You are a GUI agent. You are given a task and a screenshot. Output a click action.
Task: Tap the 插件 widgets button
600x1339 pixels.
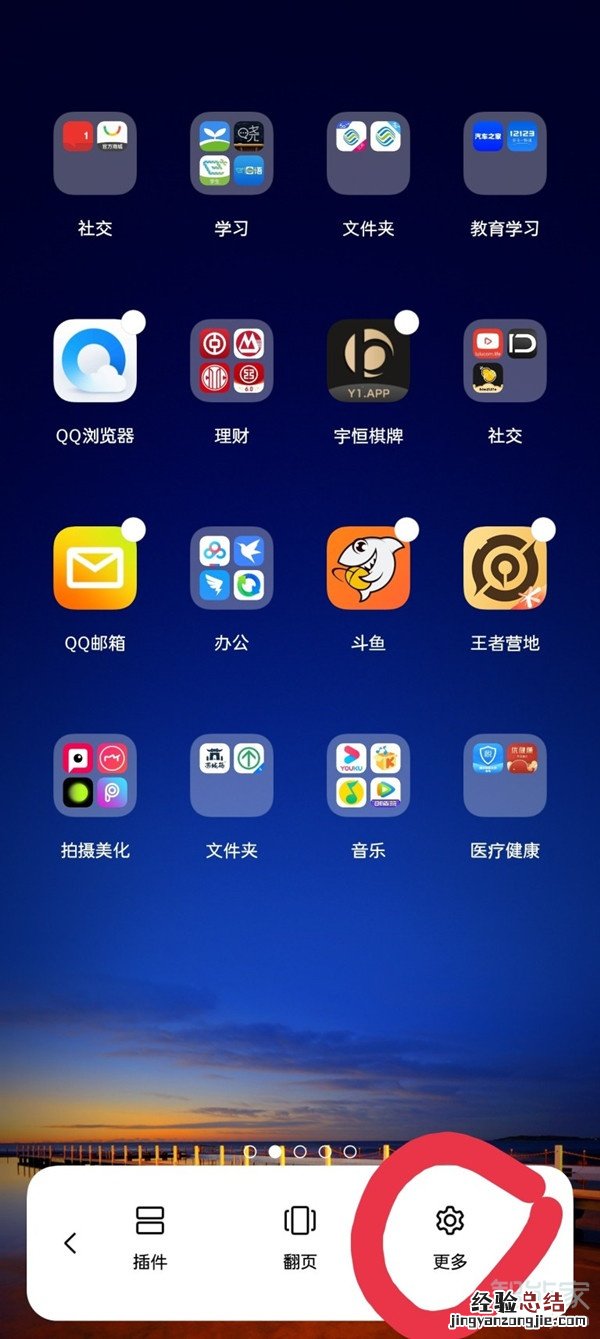150,1236
